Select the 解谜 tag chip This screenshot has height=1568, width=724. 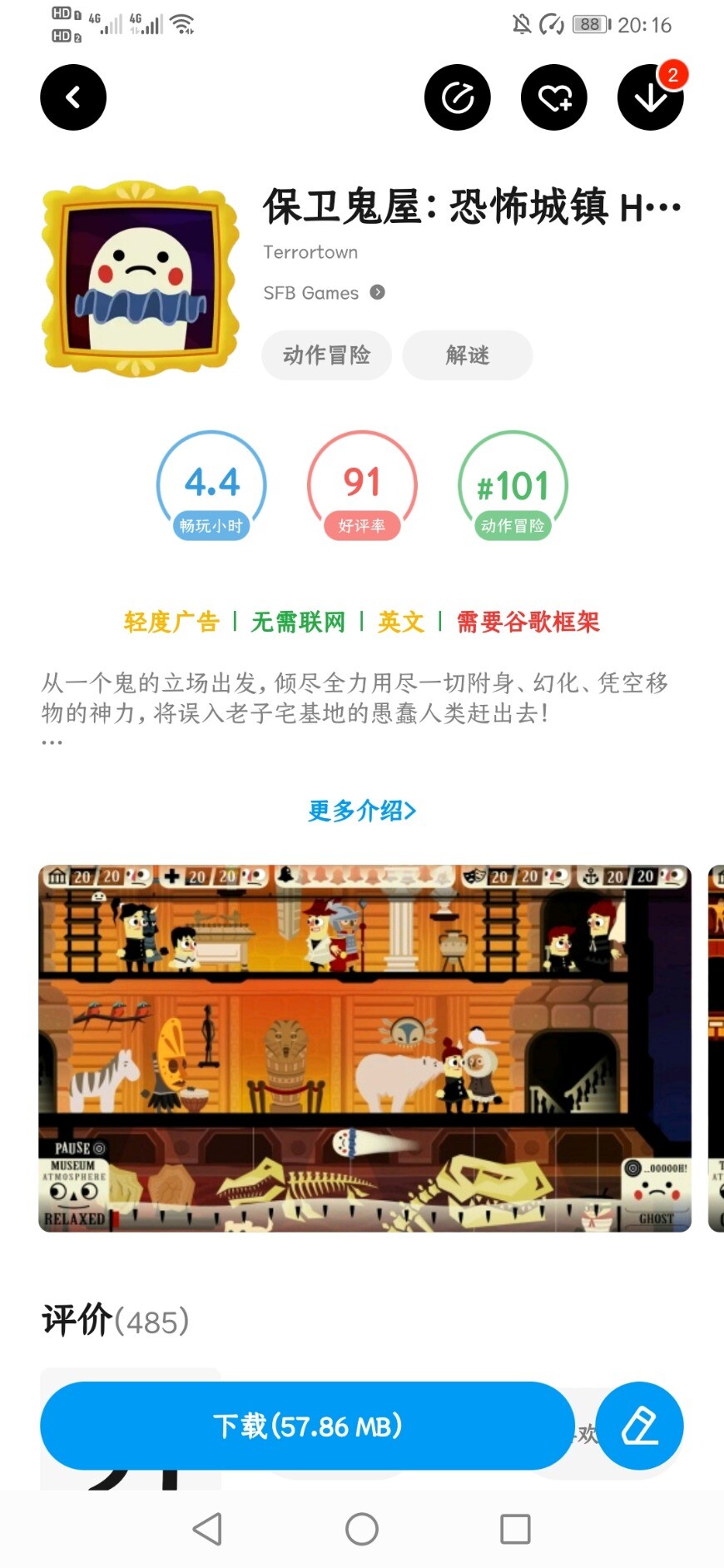click(x=467, y=355)
